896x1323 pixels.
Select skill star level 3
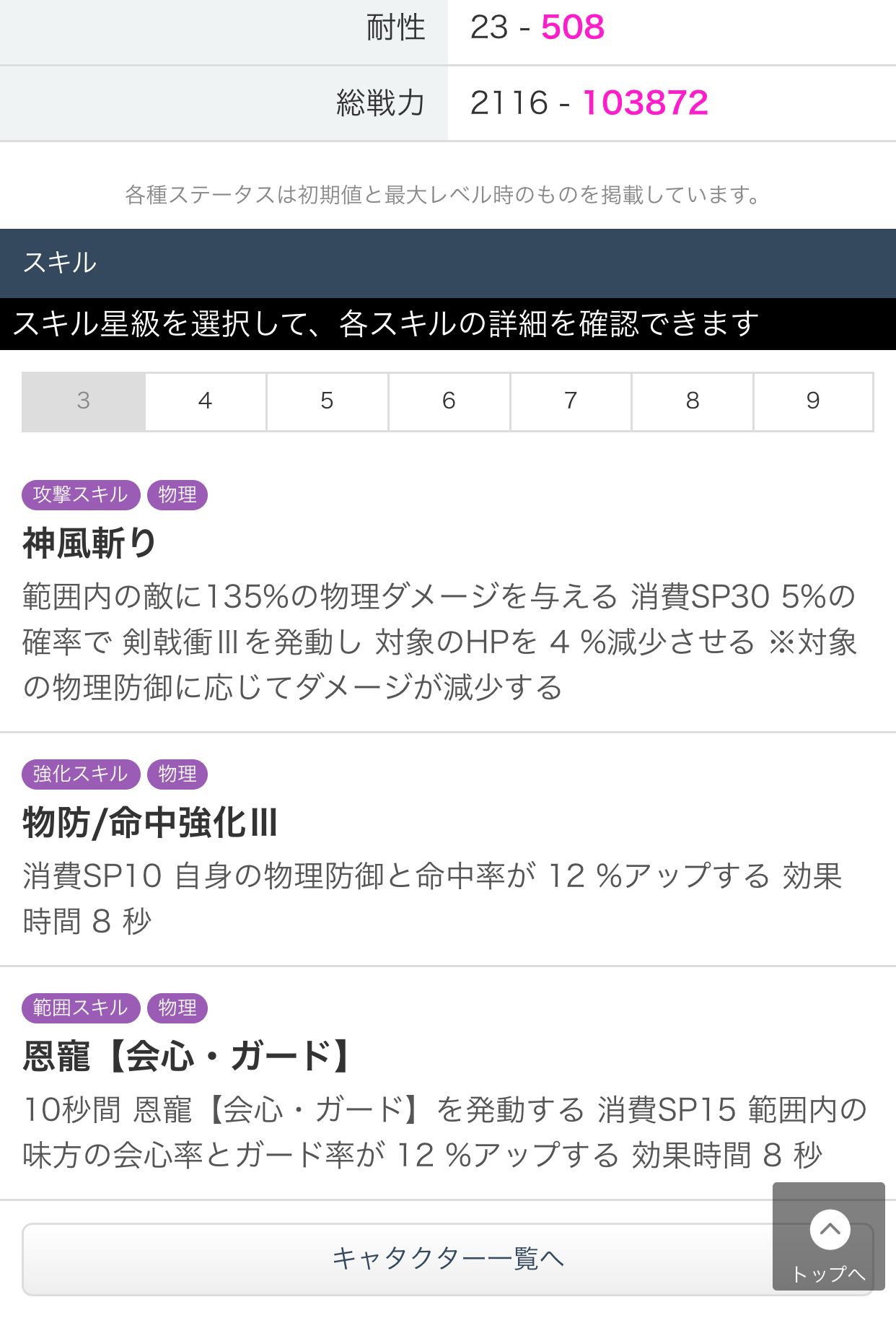(84, 401)
